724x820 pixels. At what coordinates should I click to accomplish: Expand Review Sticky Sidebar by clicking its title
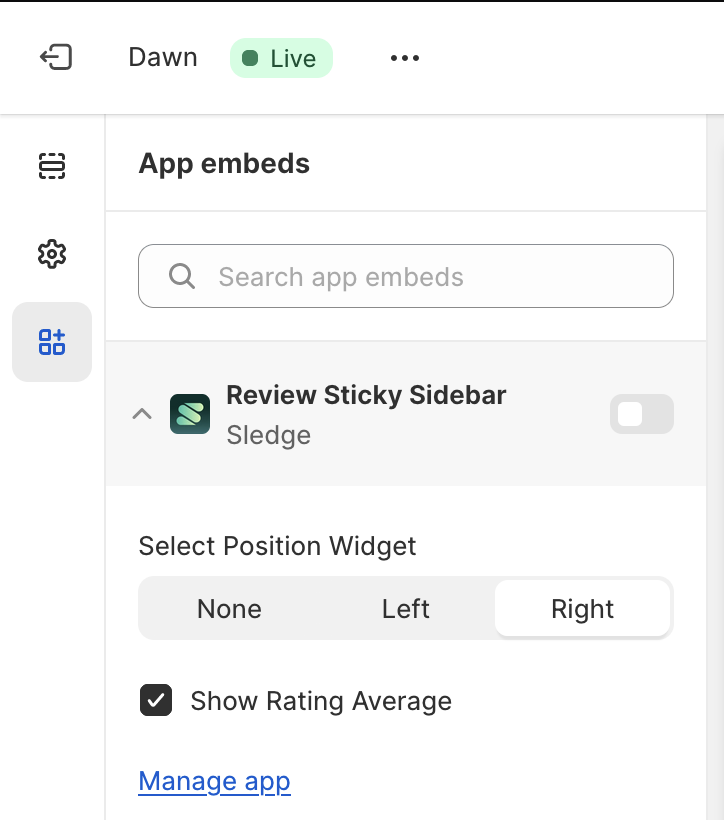(x=366, y=395)
